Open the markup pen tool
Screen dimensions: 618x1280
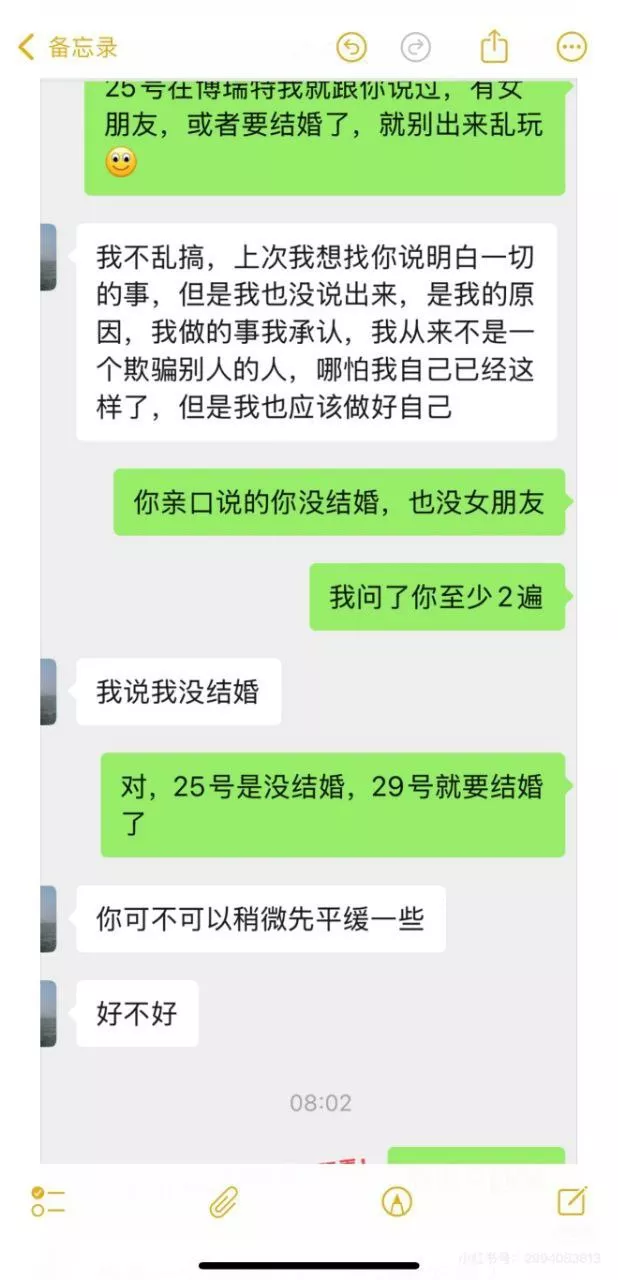(x=397, y=1201)
